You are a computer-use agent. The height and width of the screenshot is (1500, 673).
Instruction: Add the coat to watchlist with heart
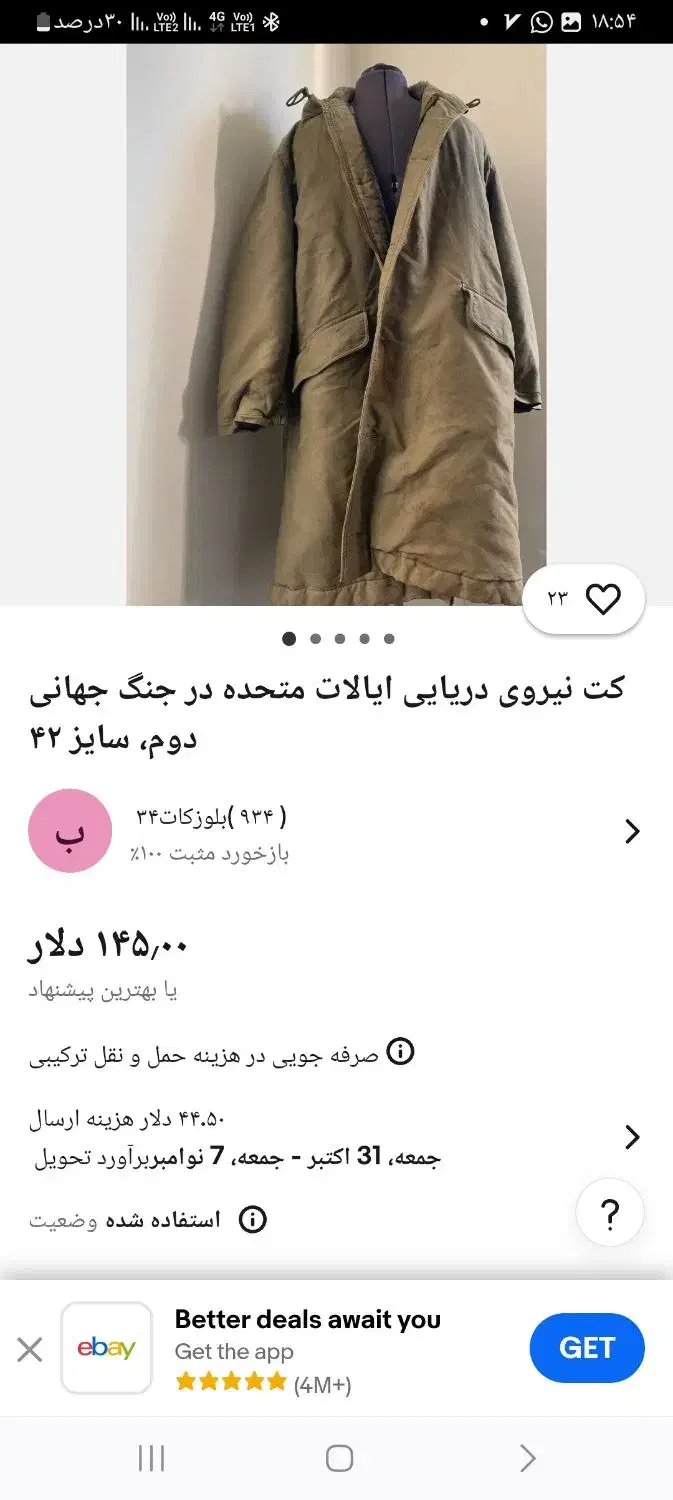coord(602,599)
